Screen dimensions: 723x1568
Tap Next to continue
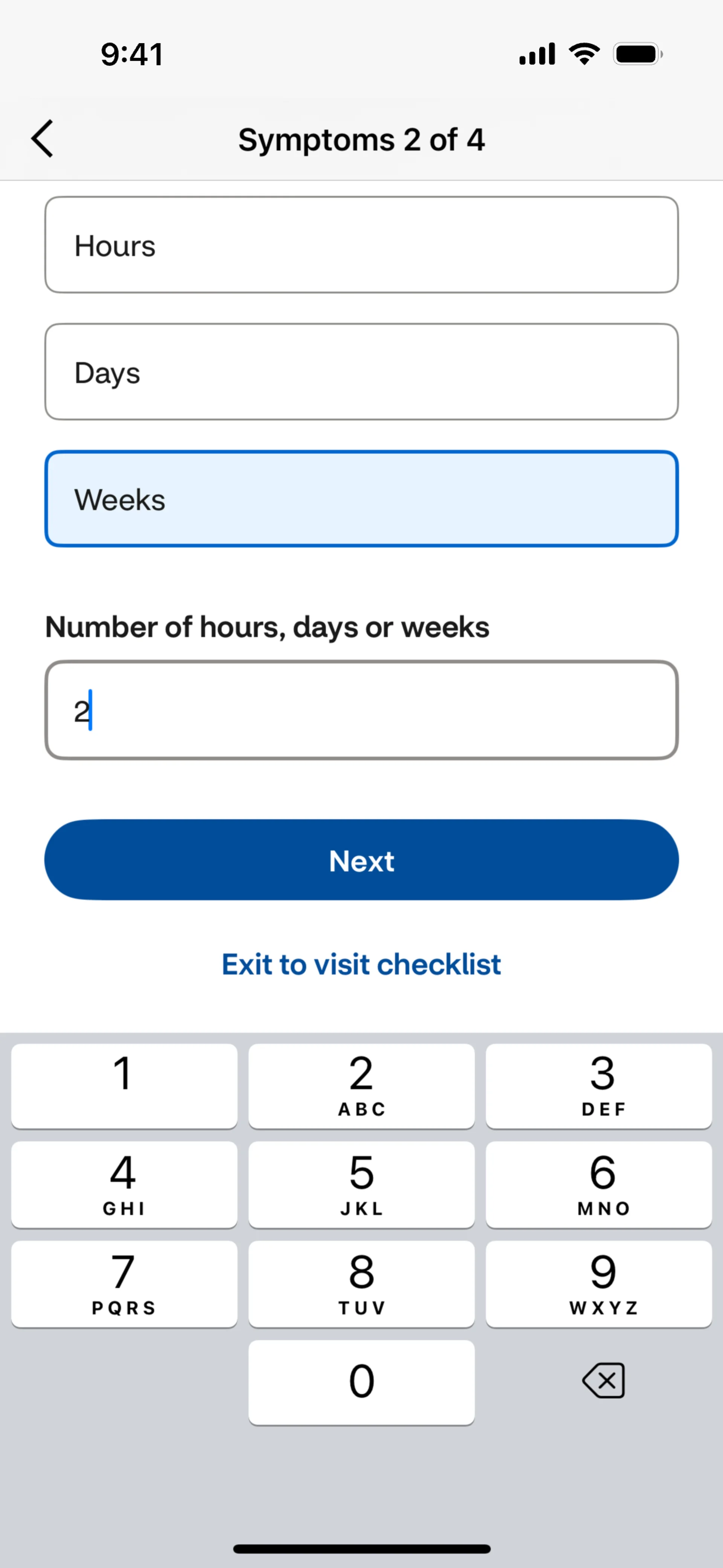point(361,860)
